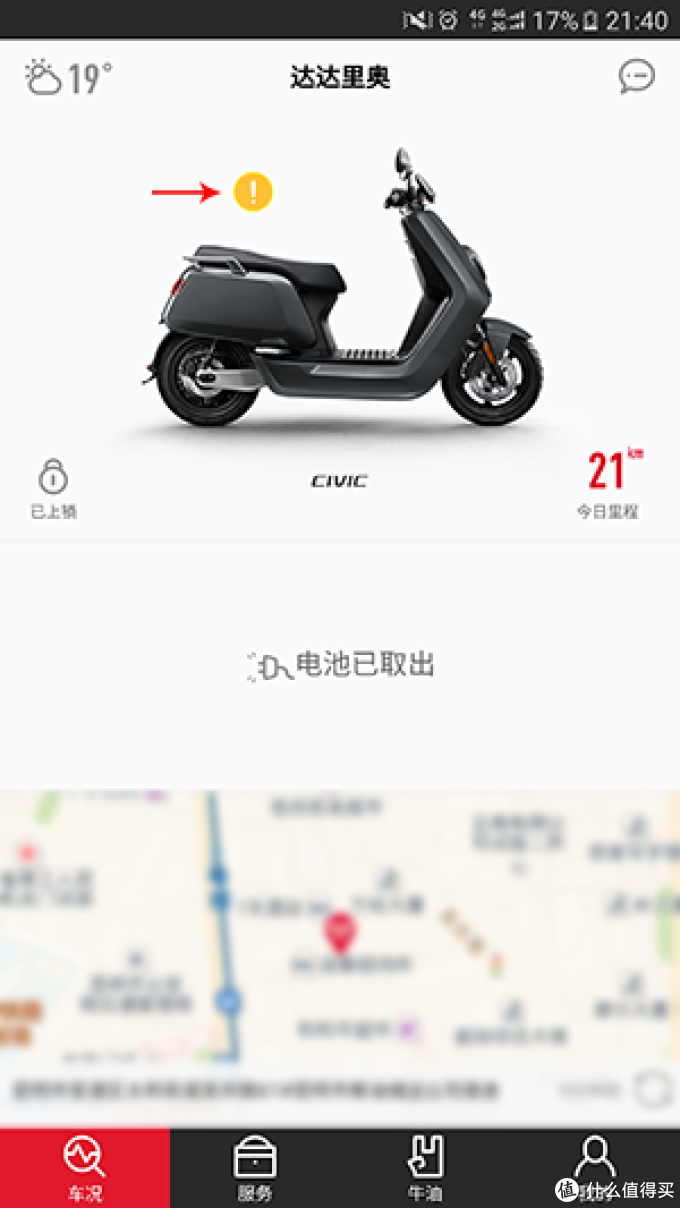Viewport: 680px width, 1208px height.
Task: Go to the 牛油 tab
Action: click(425, 1168)
